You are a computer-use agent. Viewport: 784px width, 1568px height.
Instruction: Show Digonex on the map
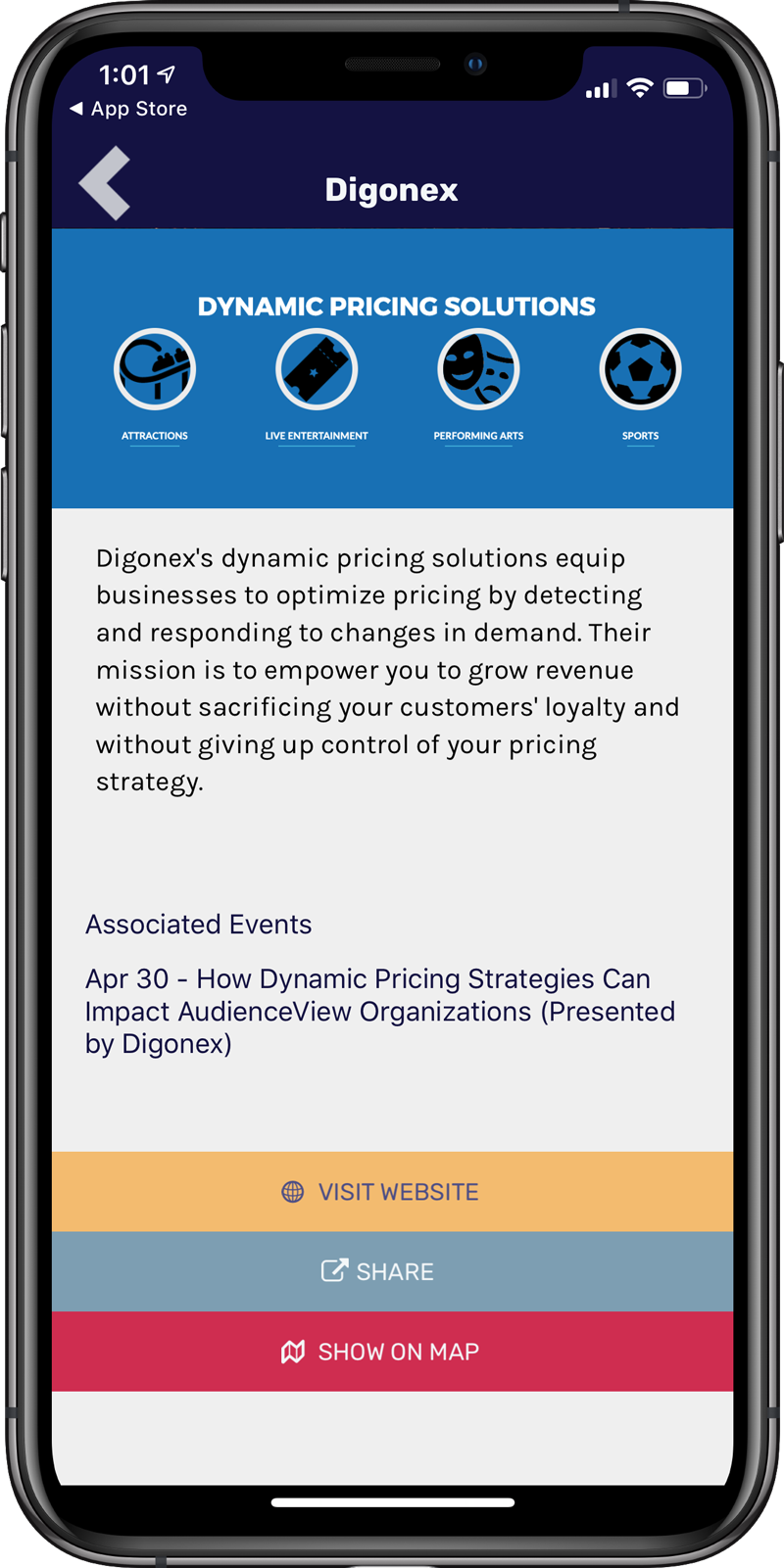pyautogui.click(x=392, y=1352)
